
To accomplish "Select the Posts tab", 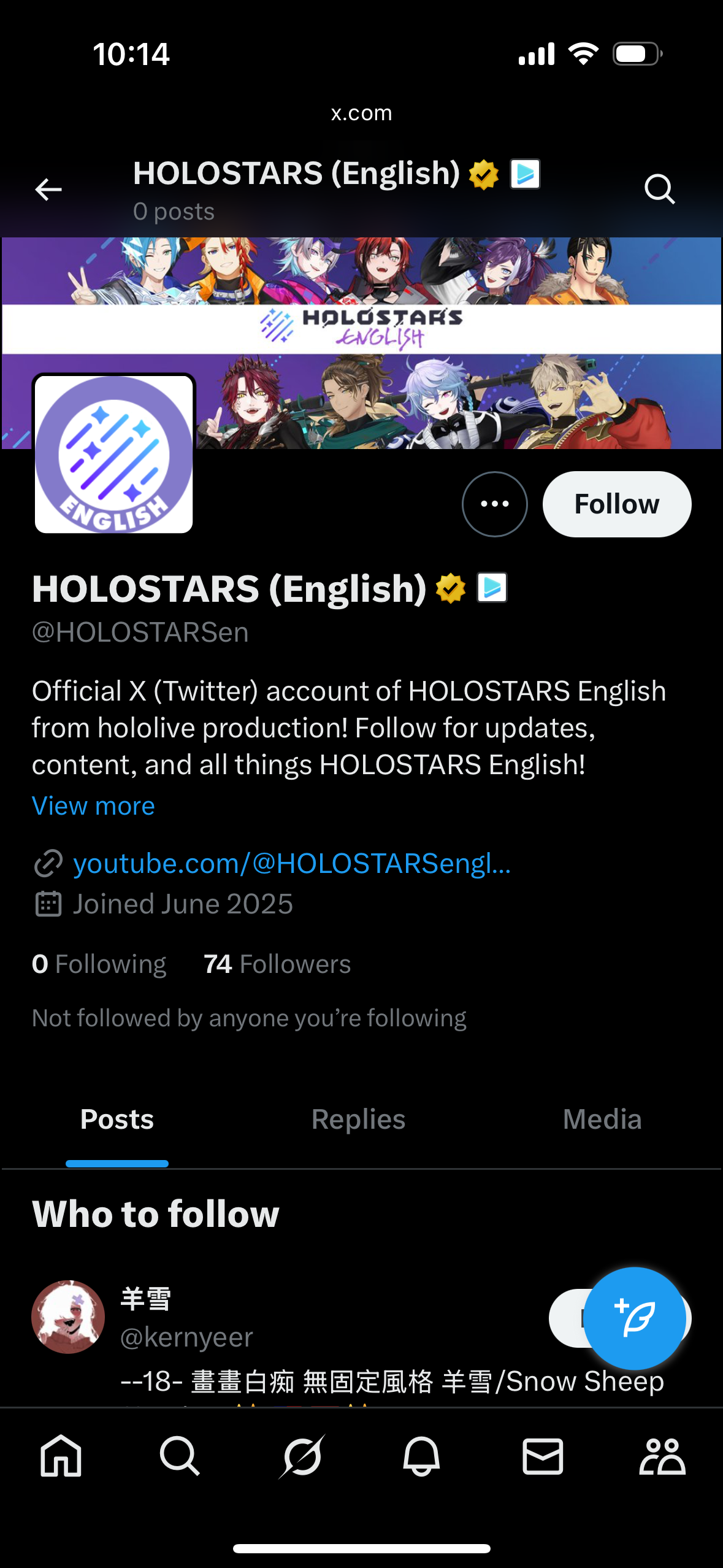I will pos(117,1120).
